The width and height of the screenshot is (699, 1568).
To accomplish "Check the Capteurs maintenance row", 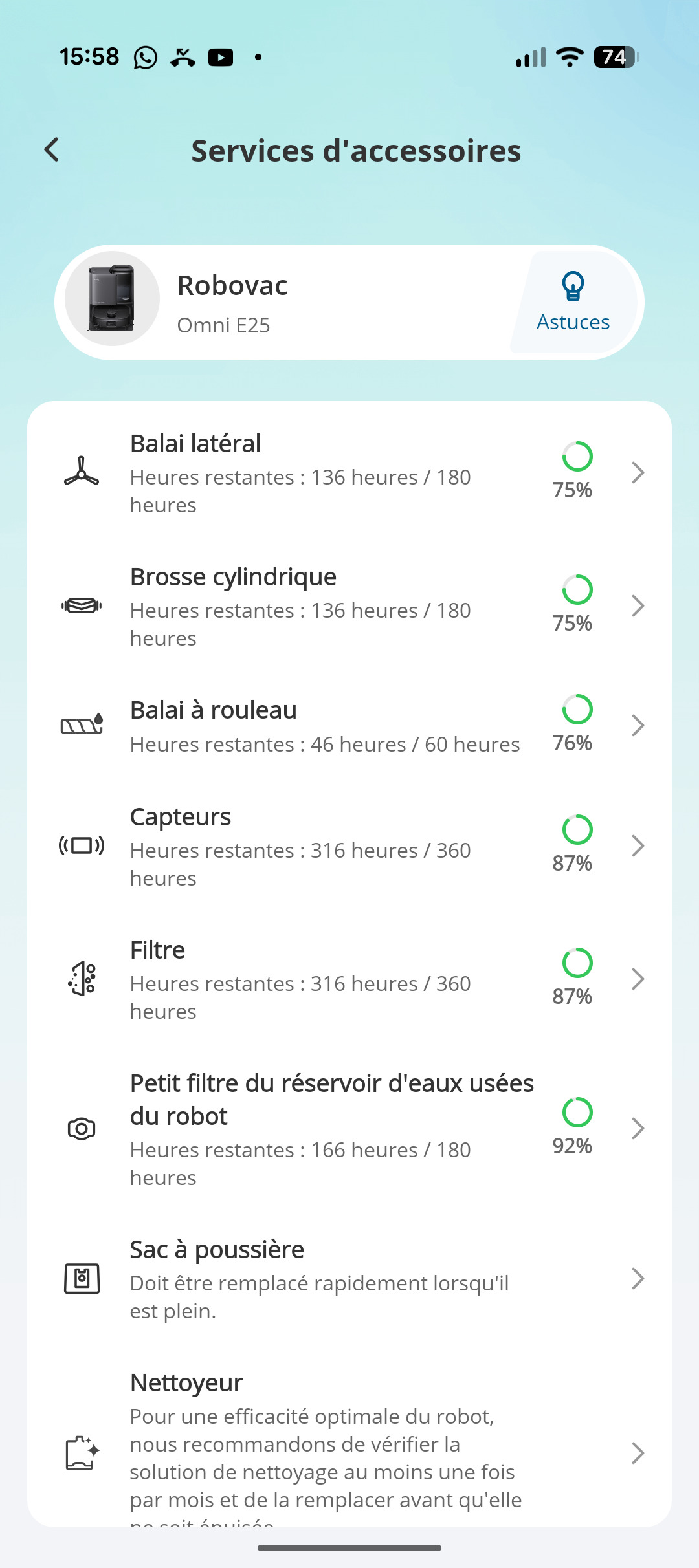I will coord(349,847).
